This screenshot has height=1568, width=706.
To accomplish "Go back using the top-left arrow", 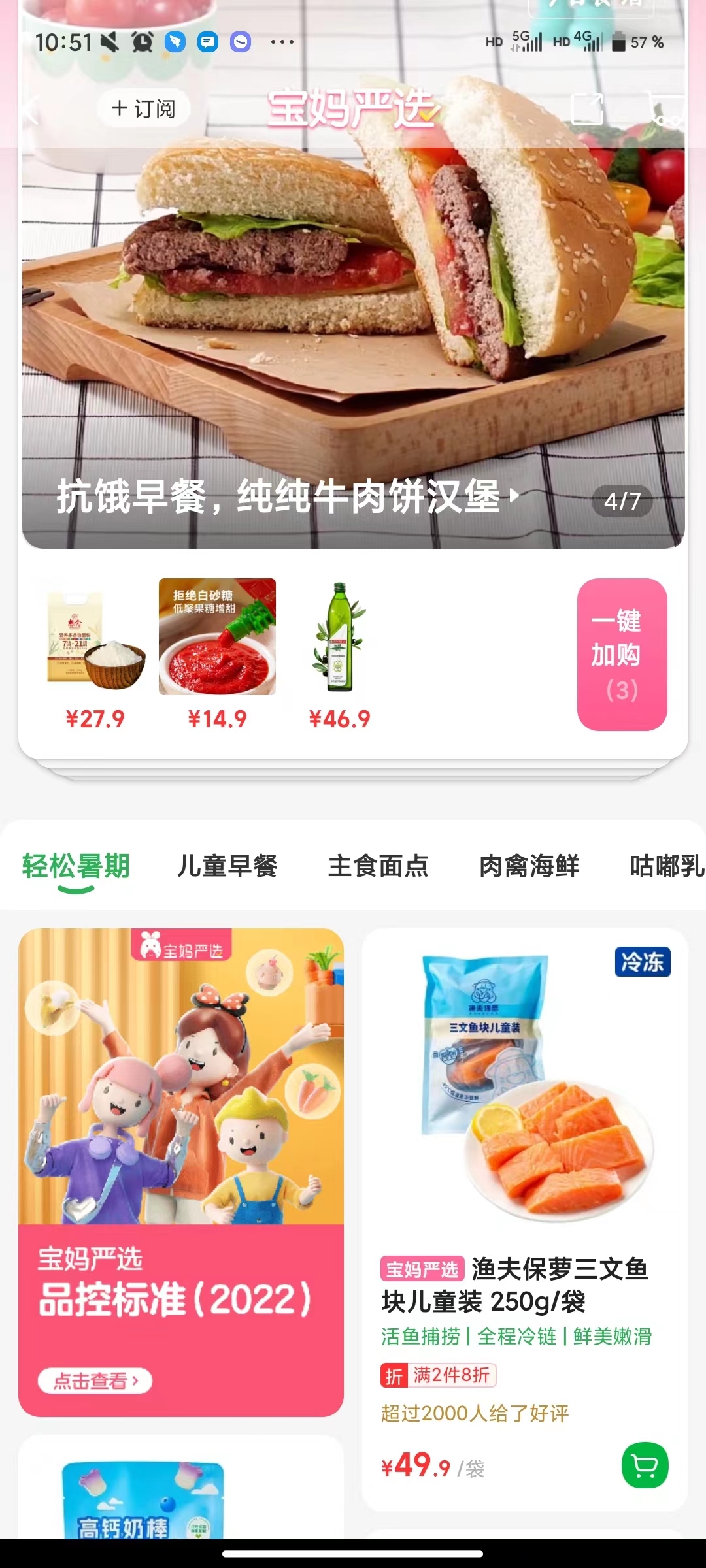I will 30,108.
